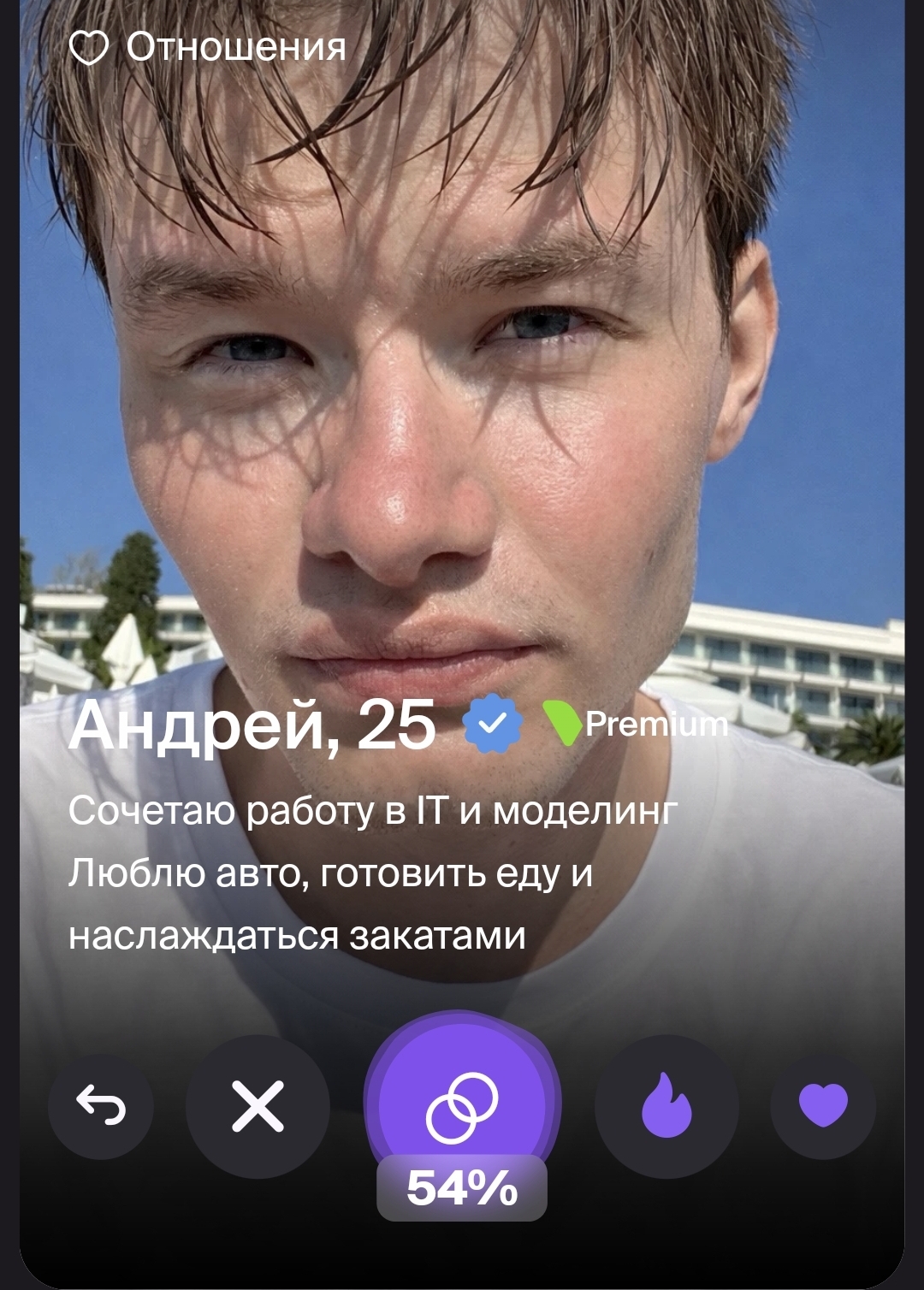Send a flame super-like to Андрей

(666, 1107)
